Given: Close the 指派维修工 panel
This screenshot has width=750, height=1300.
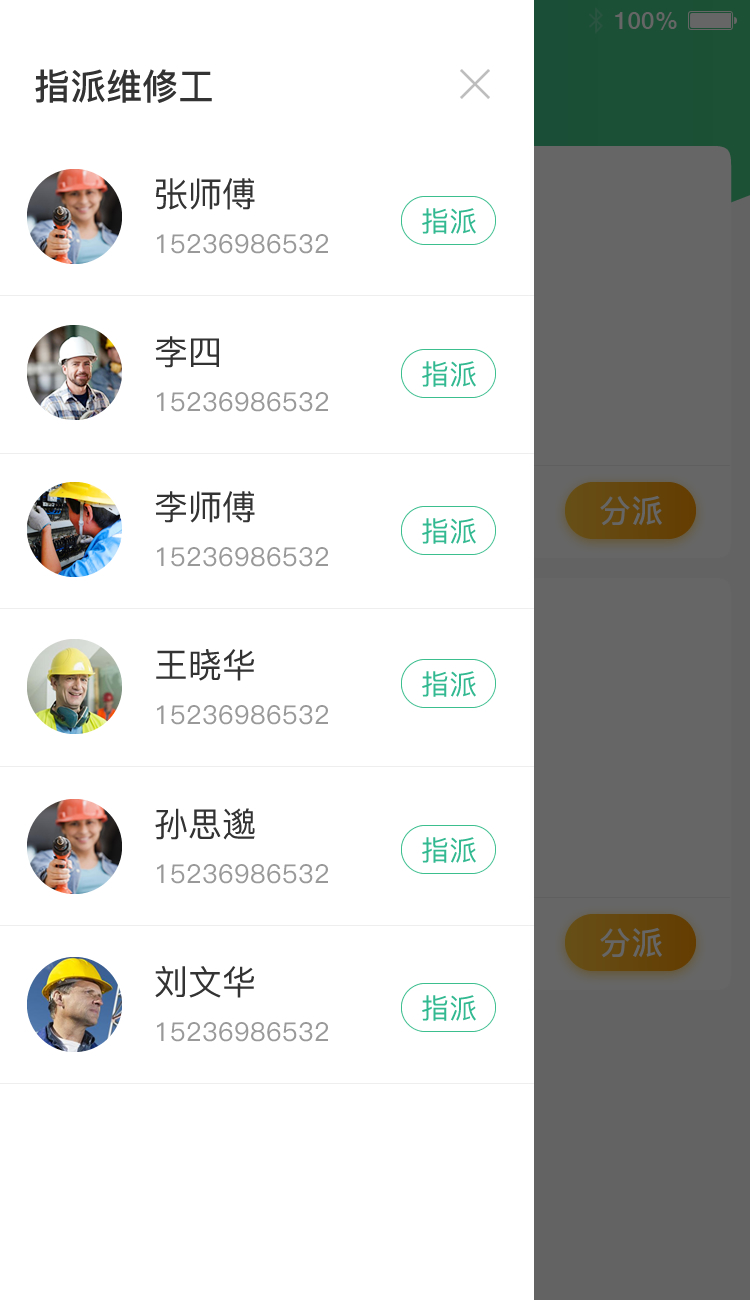Looking at the screenshot, I should (x=475, y=85).
